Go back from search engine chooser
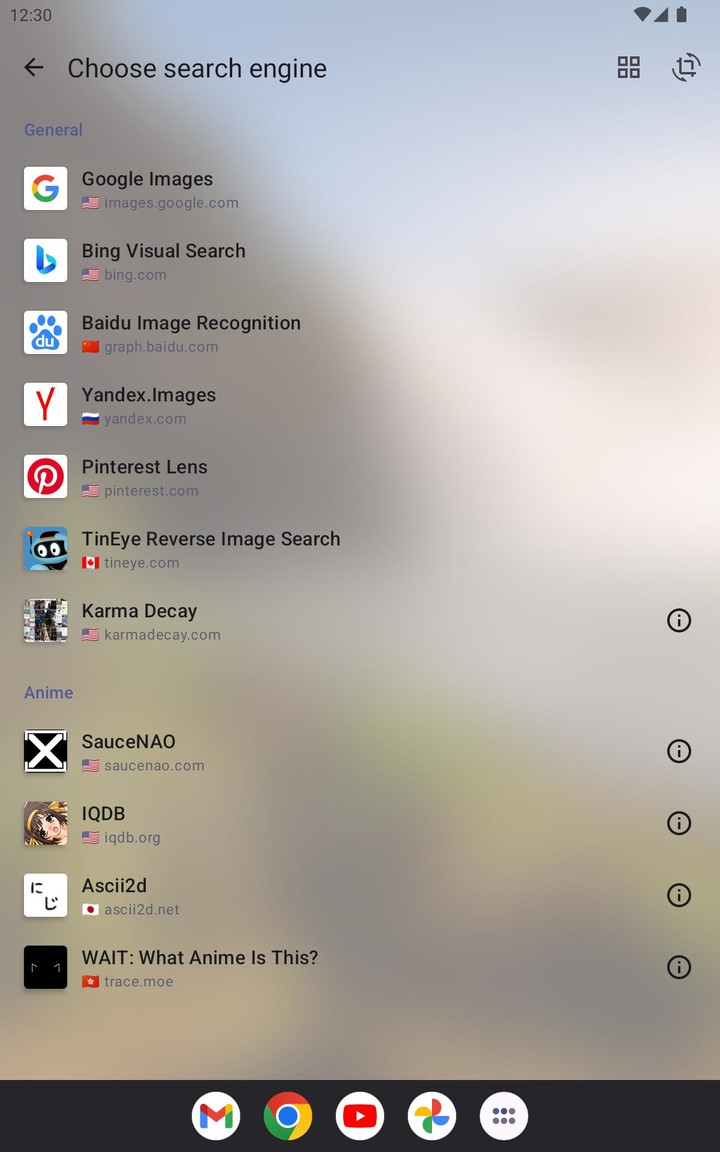 [x=33, y=68]
